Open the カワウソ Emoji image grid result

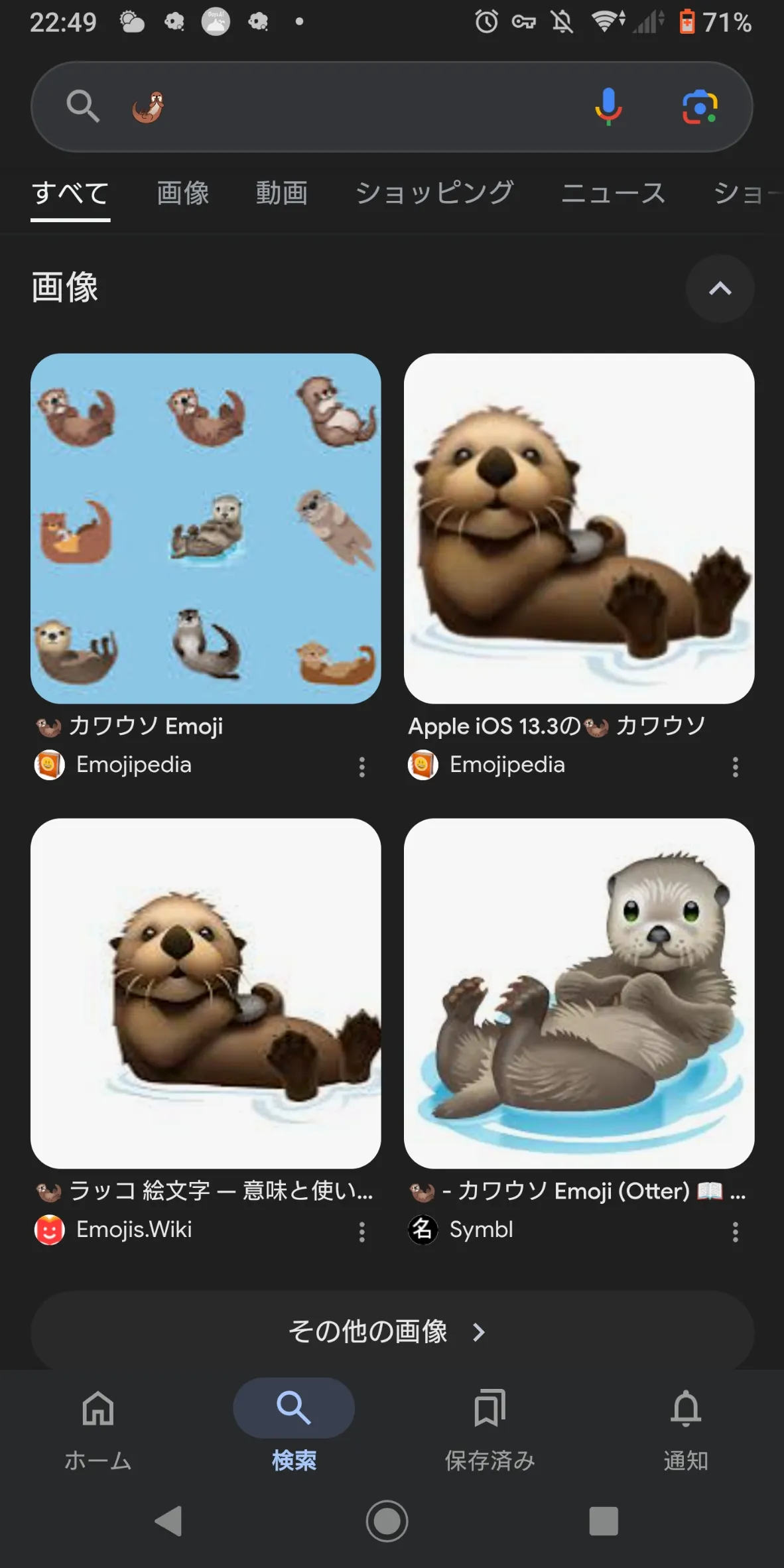[x=206, y=528]
